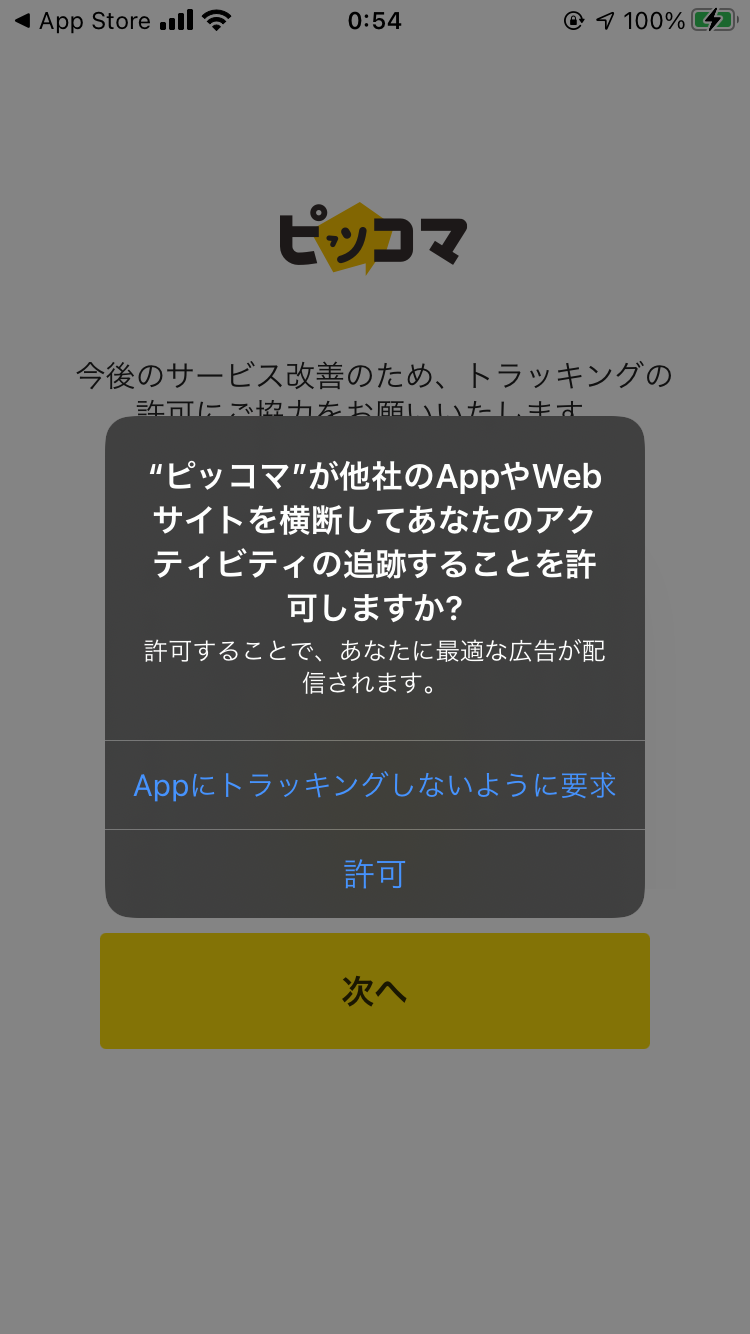Viewport: 750px width, 1334px height.
Task: Return to App Store via back arrow
Action: click(80, 21)
